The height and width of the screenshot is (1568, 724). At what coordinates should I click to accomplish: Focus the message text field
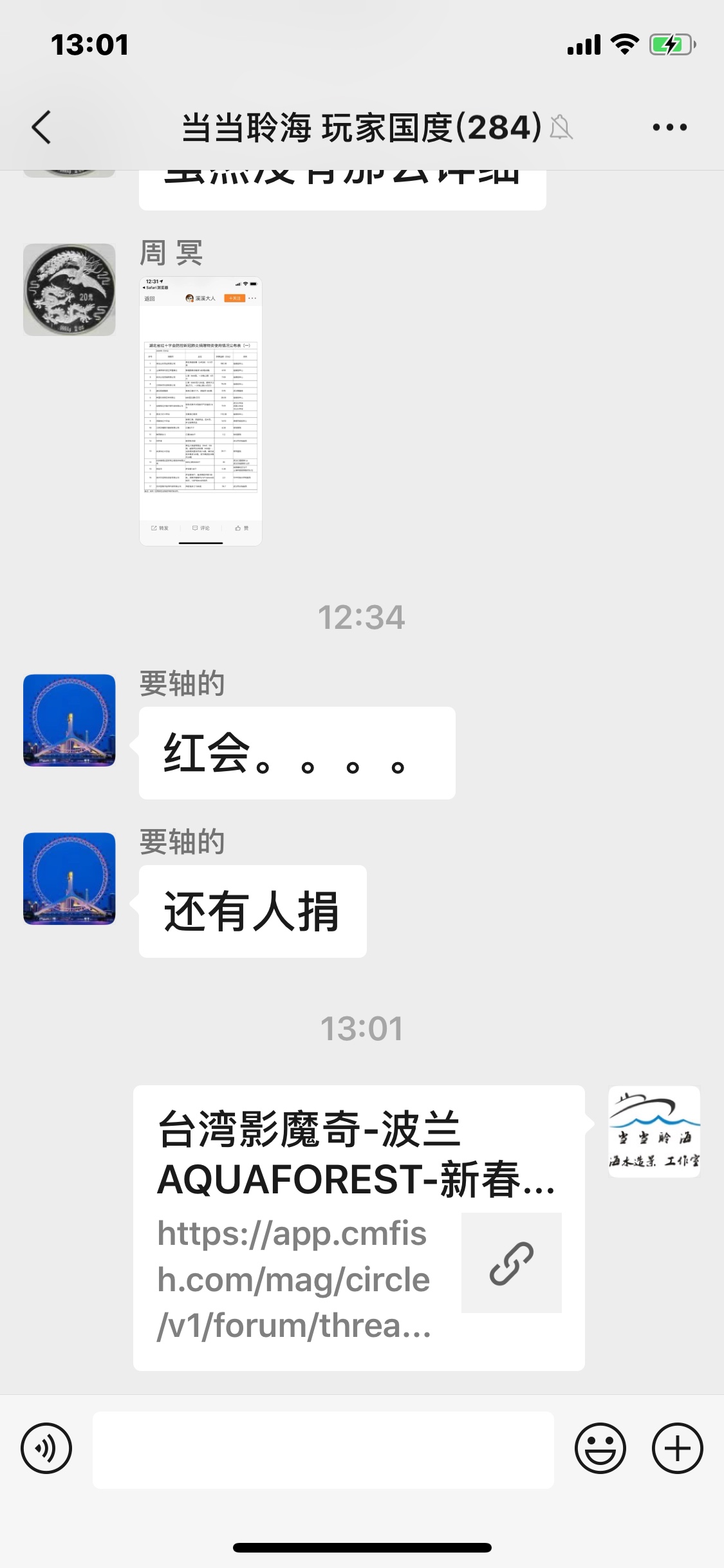pos(323,1450)
